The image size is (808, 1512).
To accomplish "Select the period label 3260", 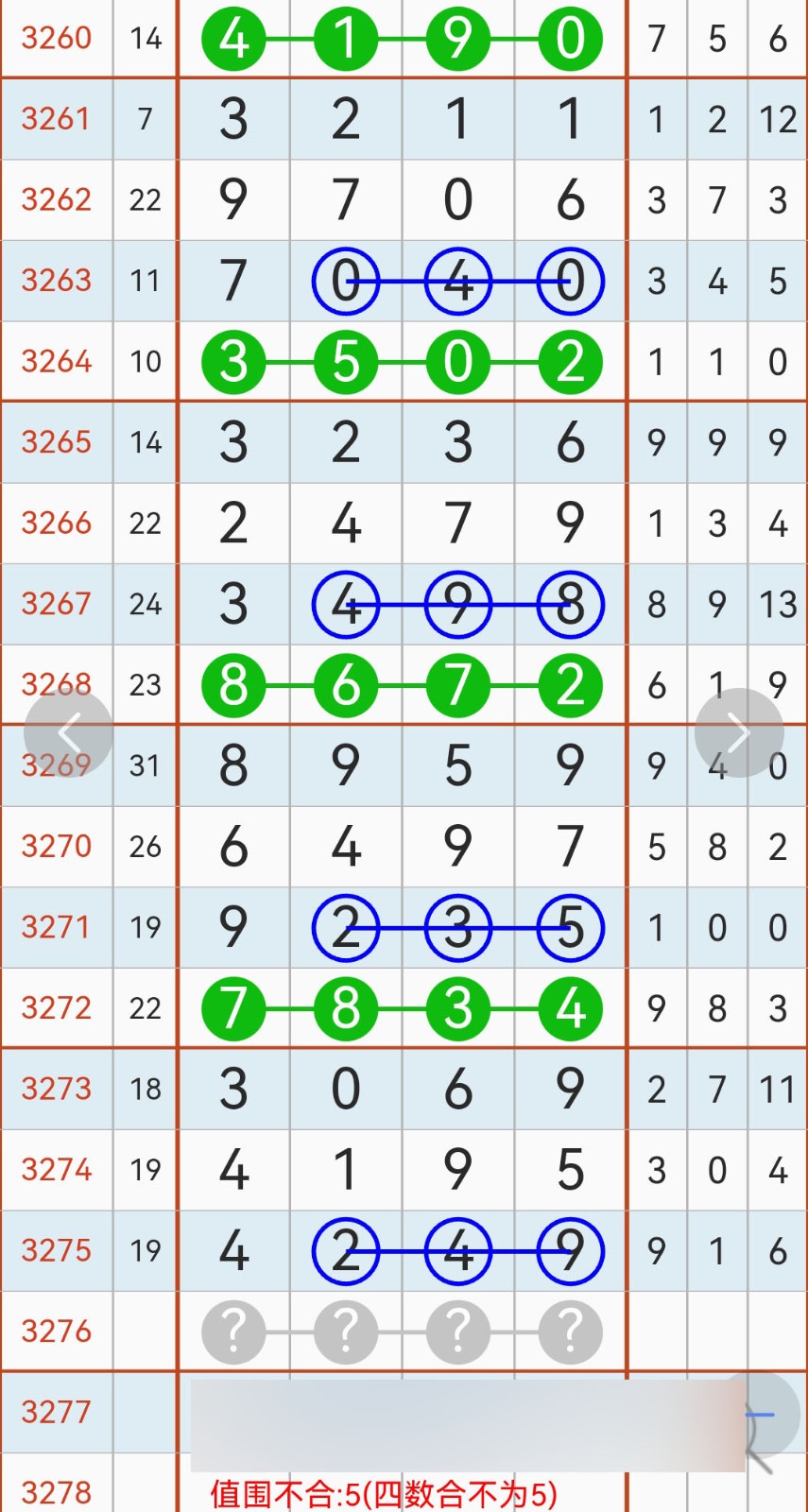I will tap(57, 39).
